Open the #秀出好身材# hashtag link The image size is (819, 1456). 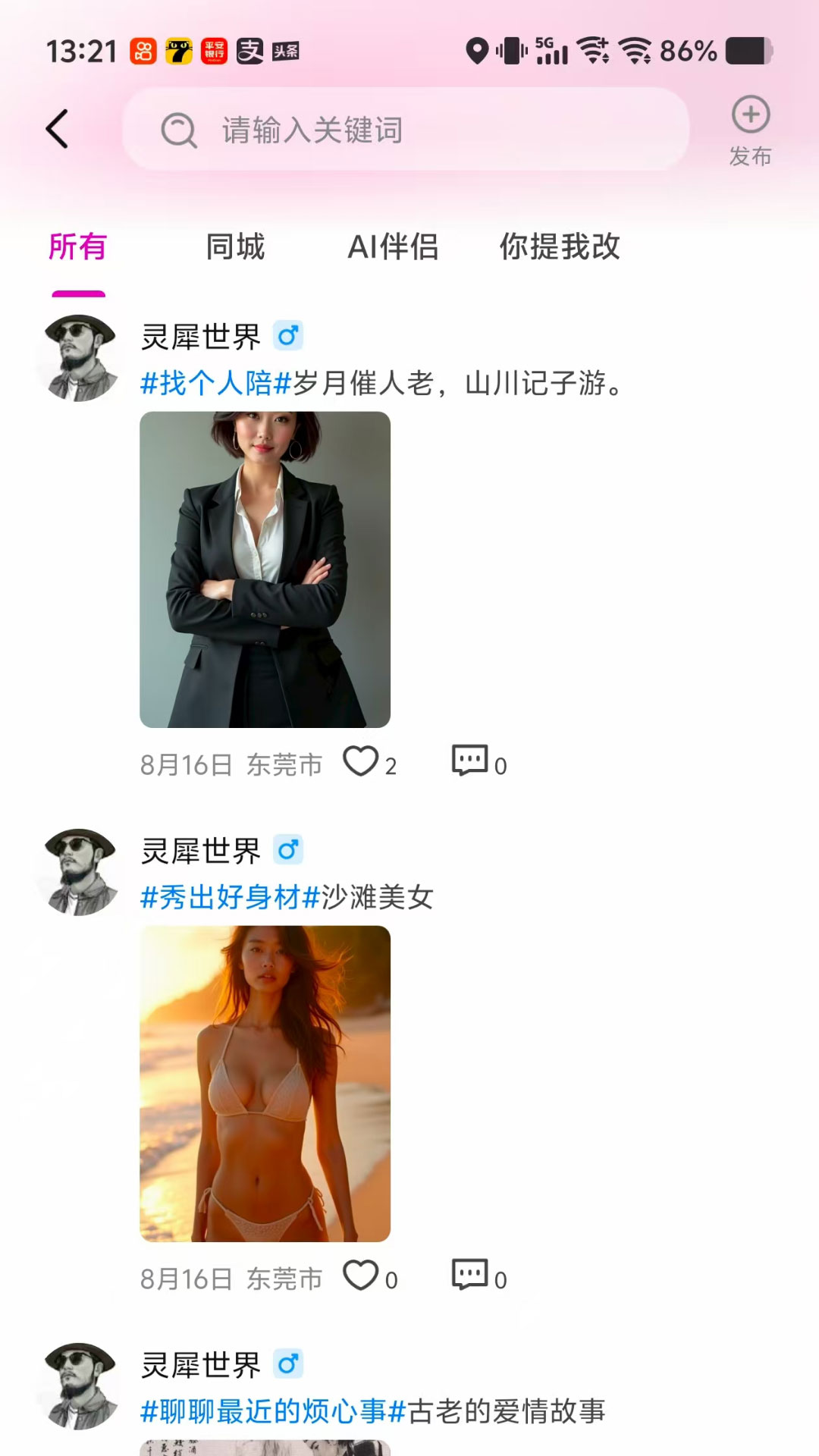[x=224, y=897]
